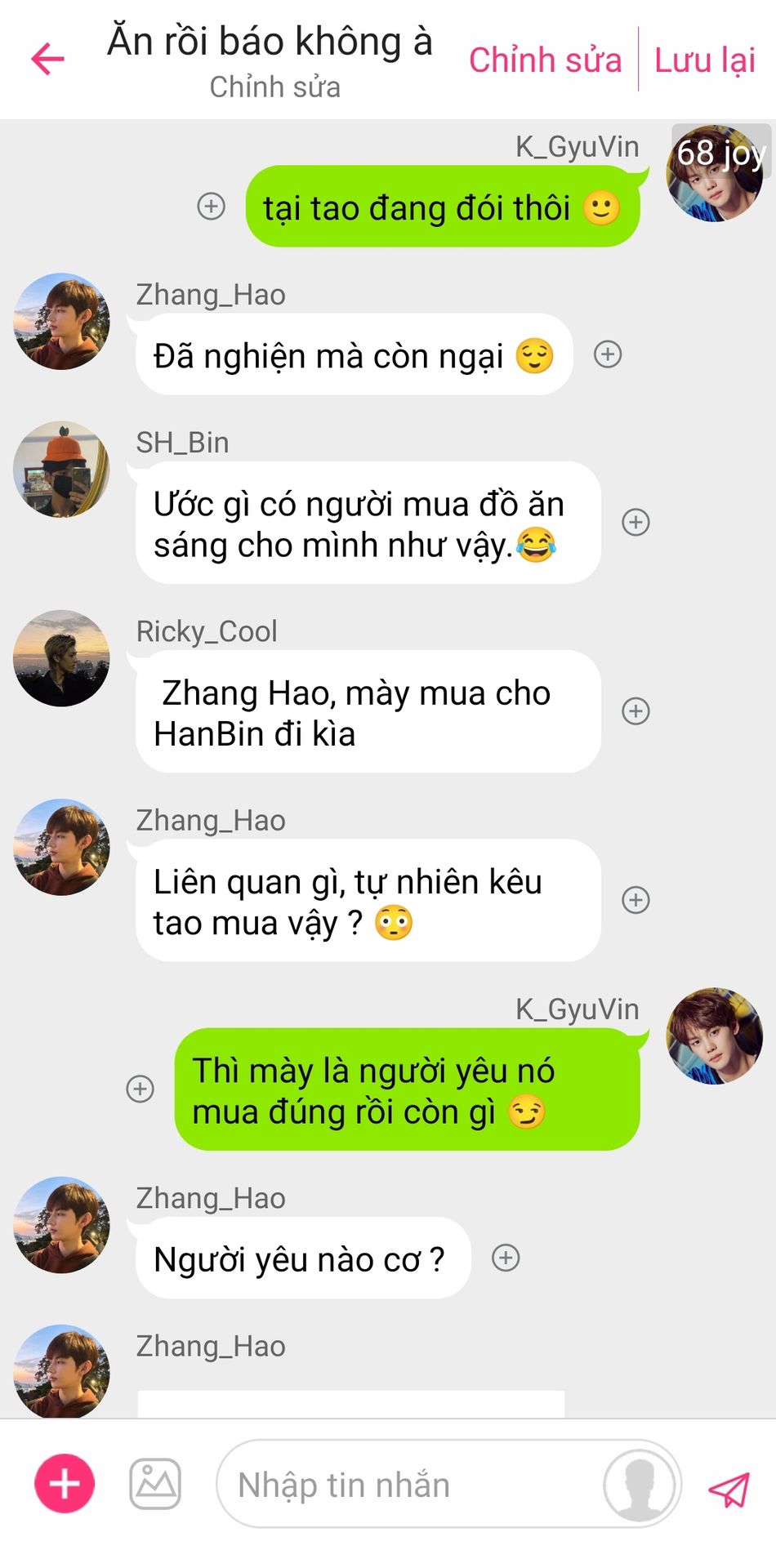The image size is (776, 1568).
Task: Tap plus icon beside 'Liên quan gì' message
Action: pyautogui.click(x=636, y=899)
